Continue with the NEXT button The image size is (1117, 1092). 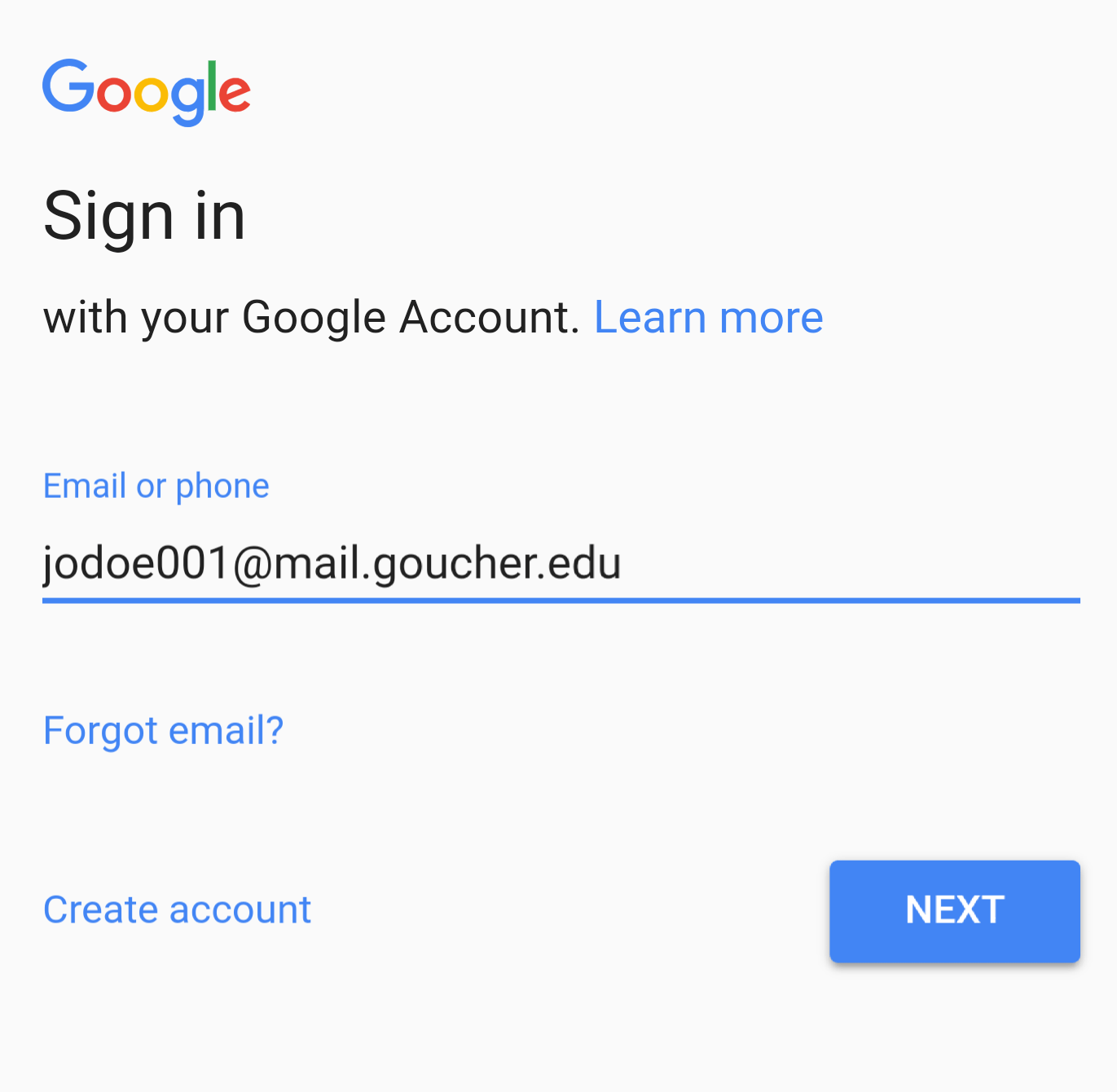point(954,911)
